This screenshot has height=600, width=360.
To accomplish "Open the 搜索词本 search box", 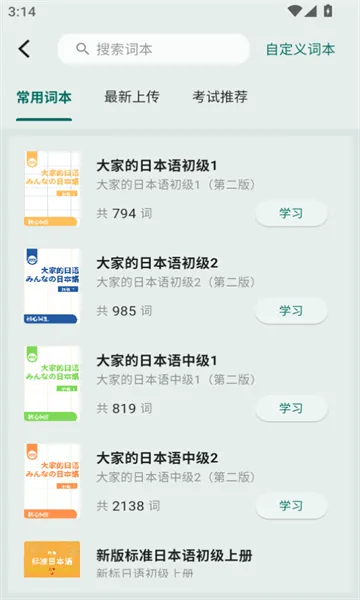I will click(x=153, y=49).
